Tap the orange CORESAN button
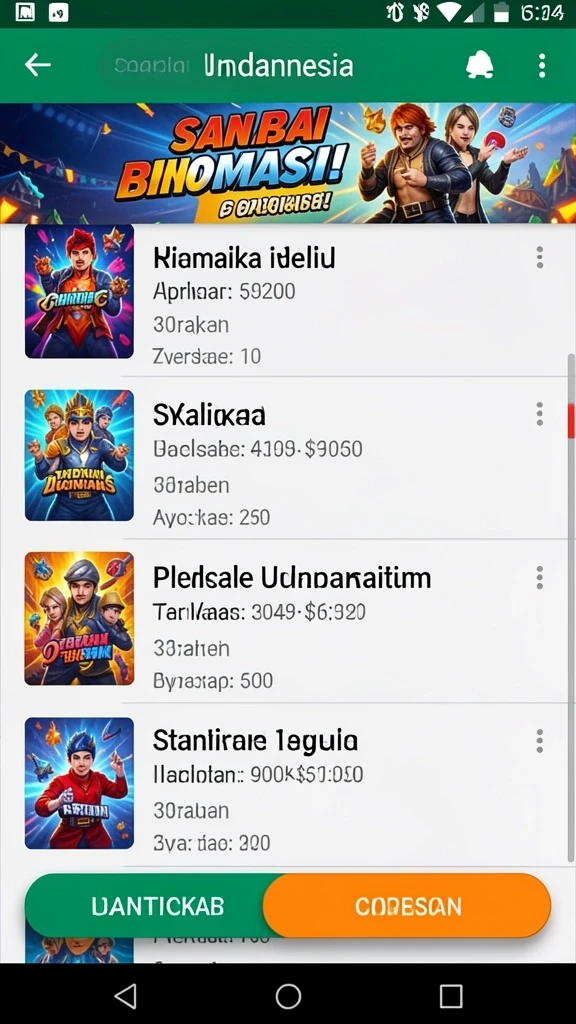 (408, 906)
